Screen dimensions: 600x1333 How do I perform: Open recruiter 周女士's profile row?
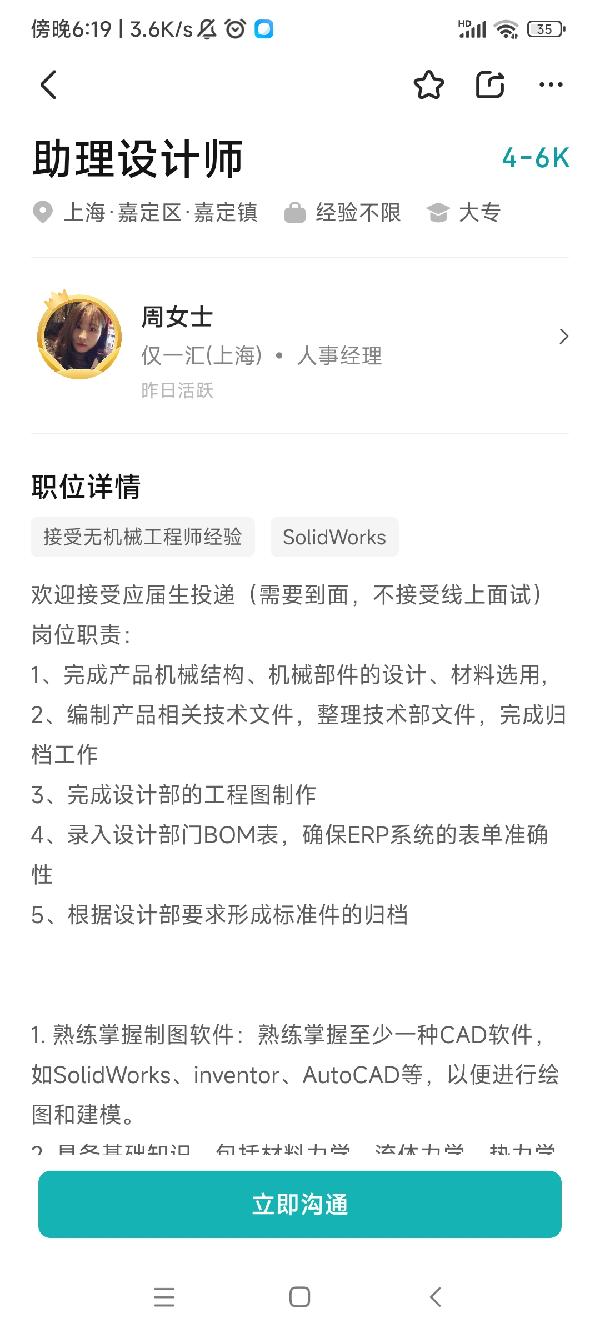300,345
